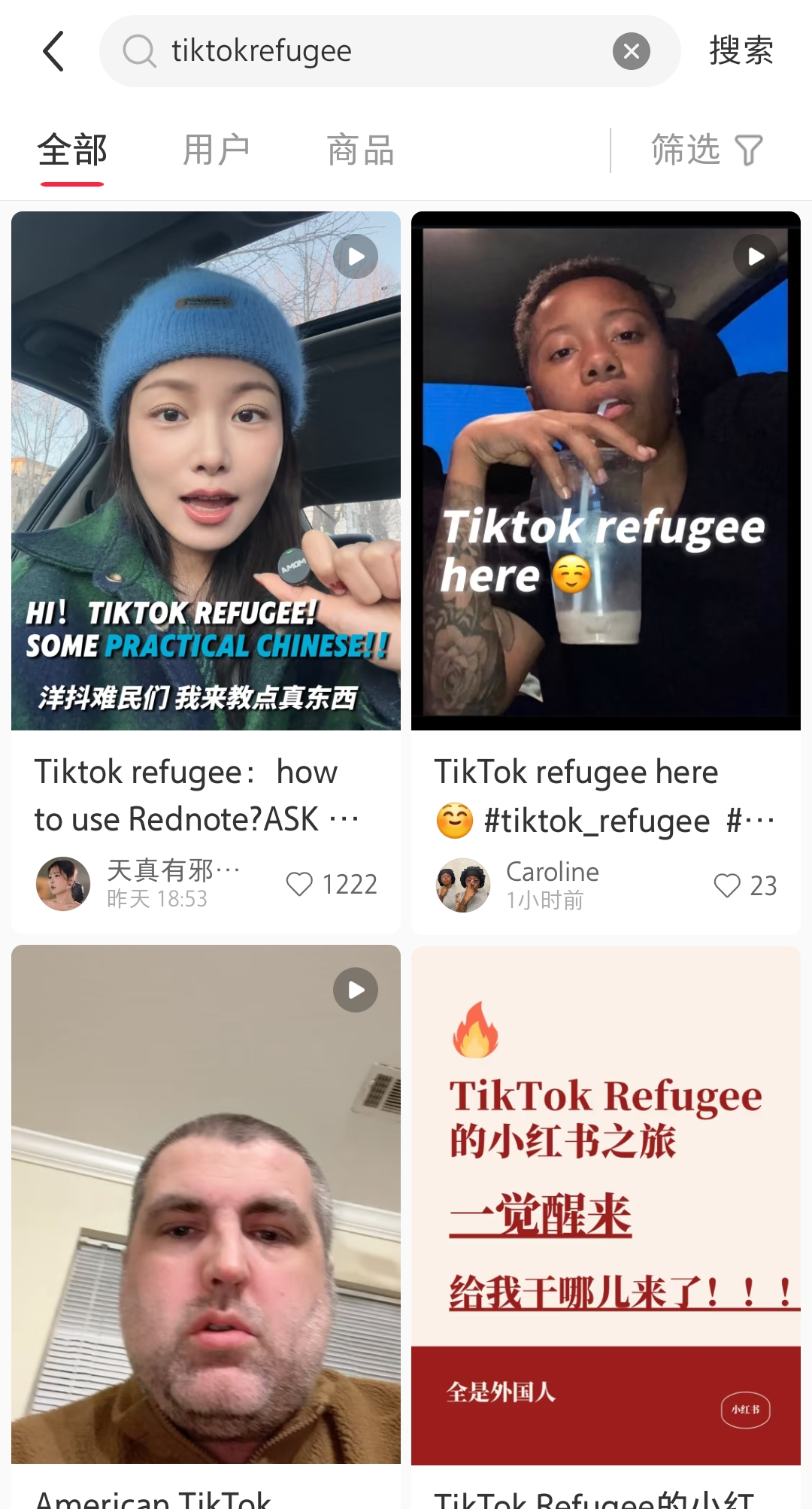812x1509 pixels.
Task: Click the back arrow to return
Action: tap(53, 51)
